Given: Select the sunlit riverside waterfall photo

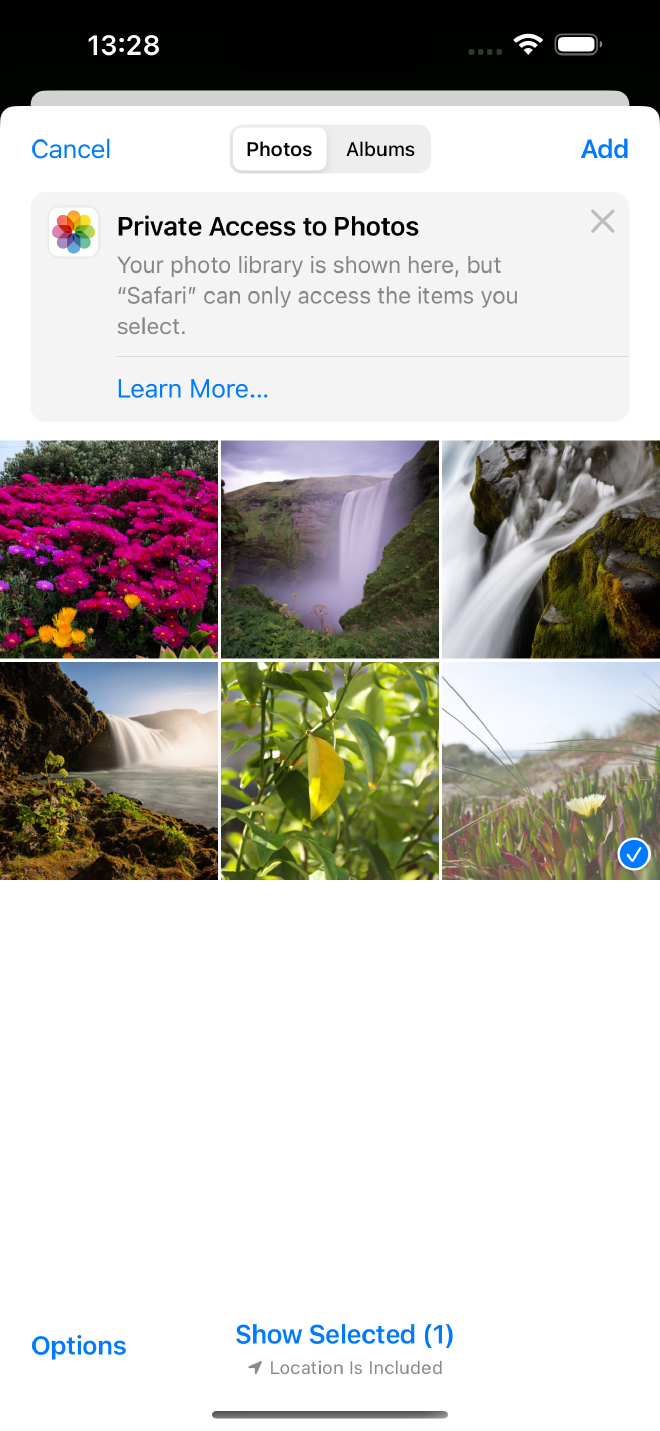Looking at the screenshot, I should coord(109,770).
